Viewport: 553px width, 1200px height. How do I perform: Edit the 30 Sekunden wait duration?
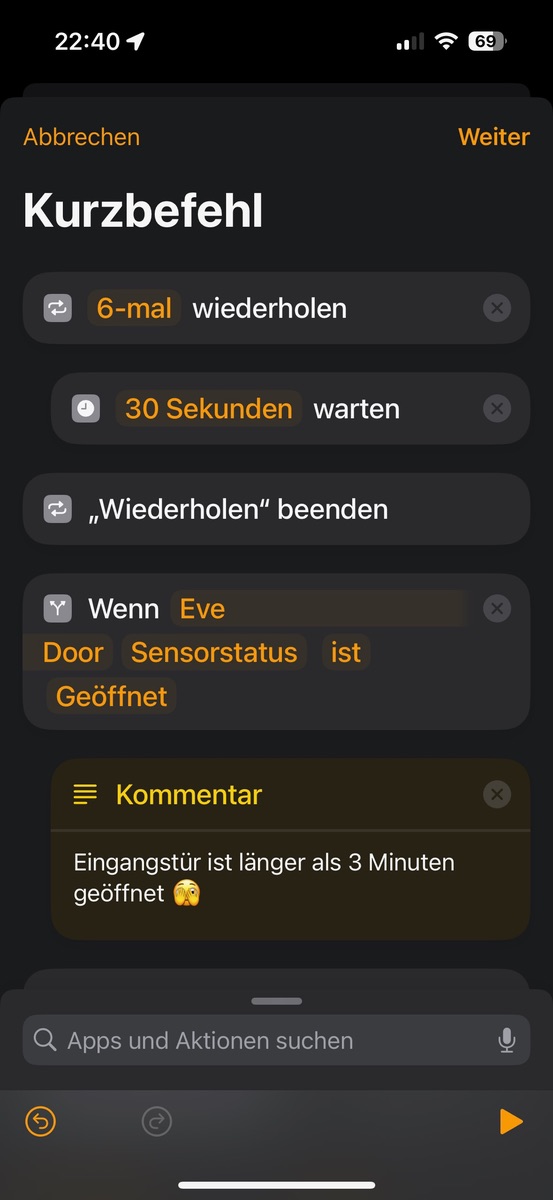[209, 408]
